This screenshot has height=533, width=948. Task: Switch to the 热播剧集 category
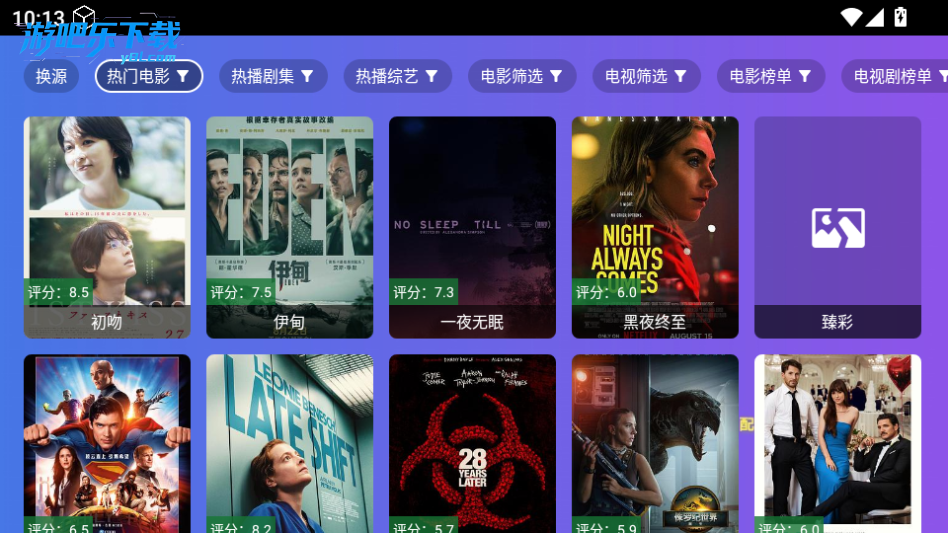click(272, 76)
